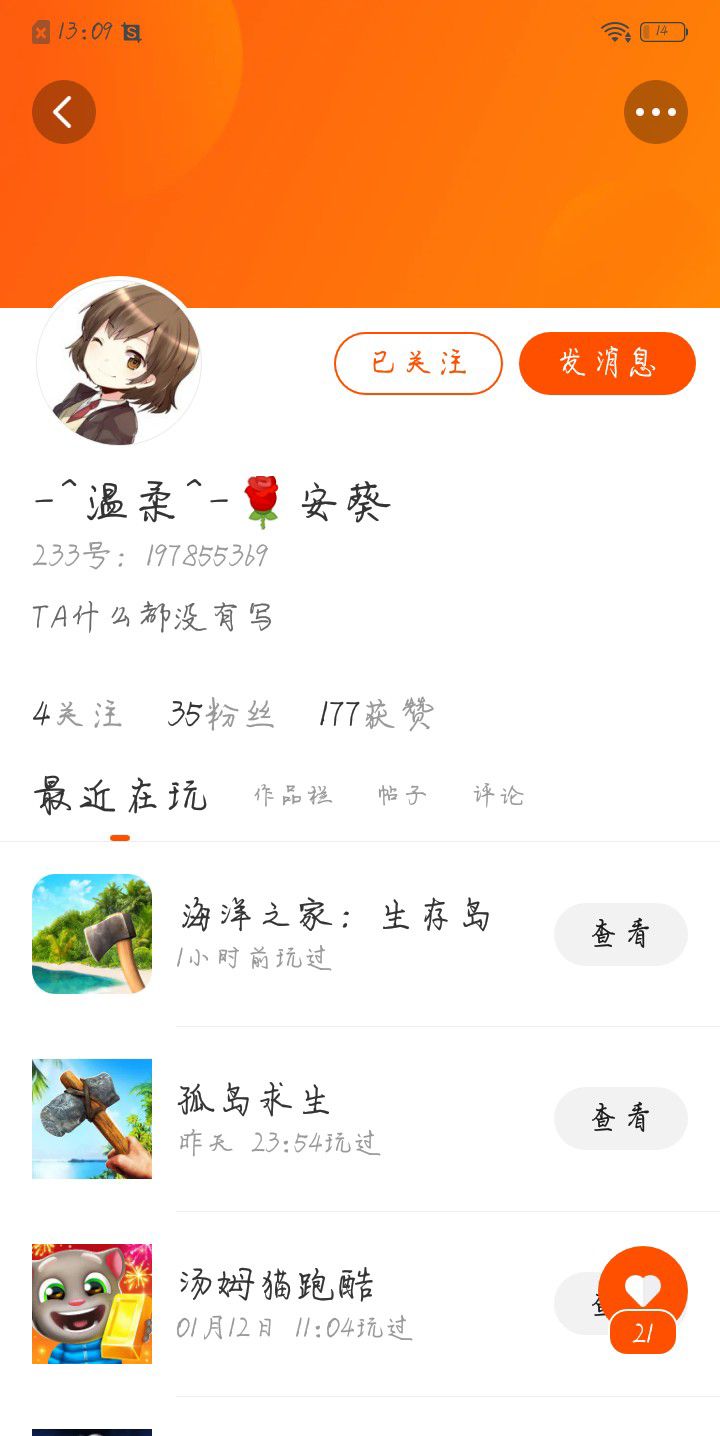Switch to the 评论 tab

[x=498, y=796]
